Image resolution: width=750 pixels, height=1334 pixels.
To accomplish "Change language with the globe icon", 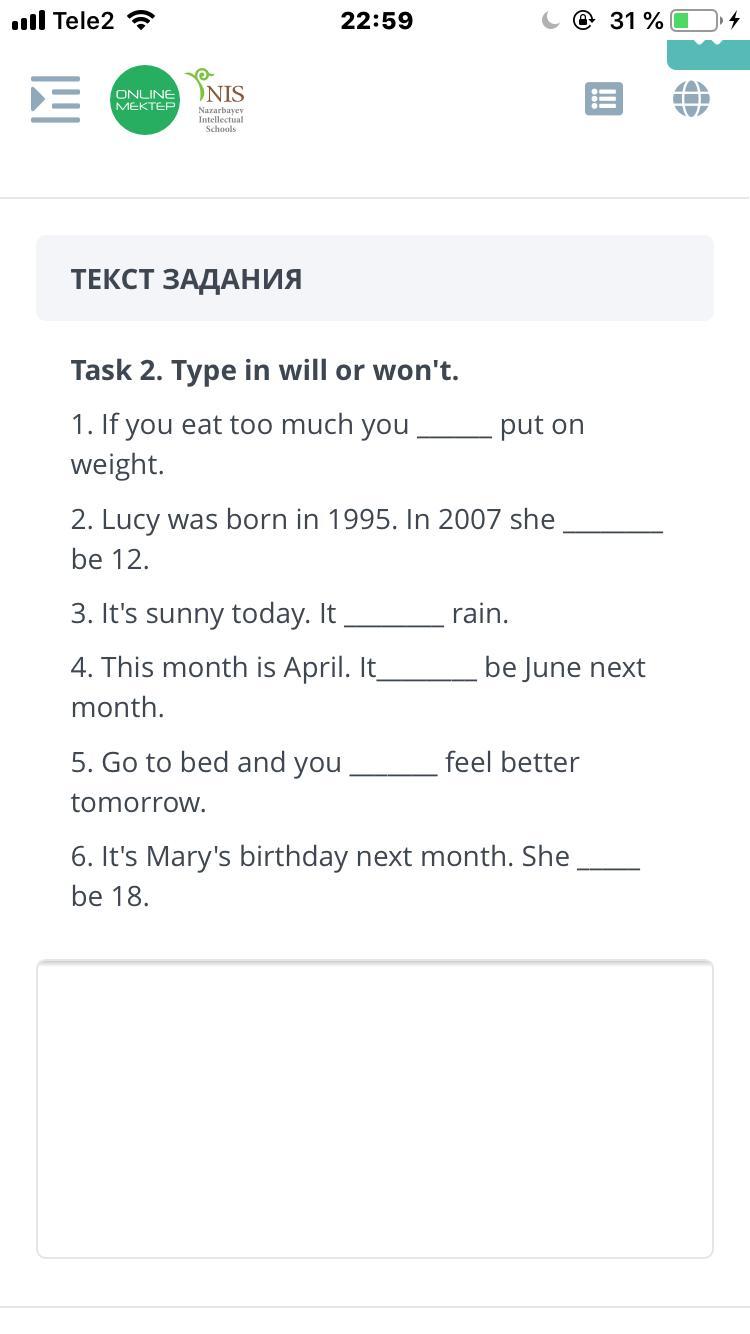I will pos(691,99).
